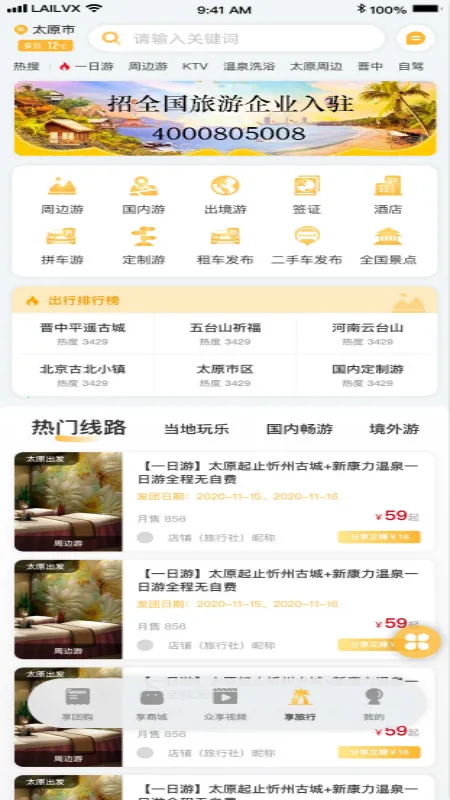
Task: Change city from 太原市
Action: pos(44,30)
